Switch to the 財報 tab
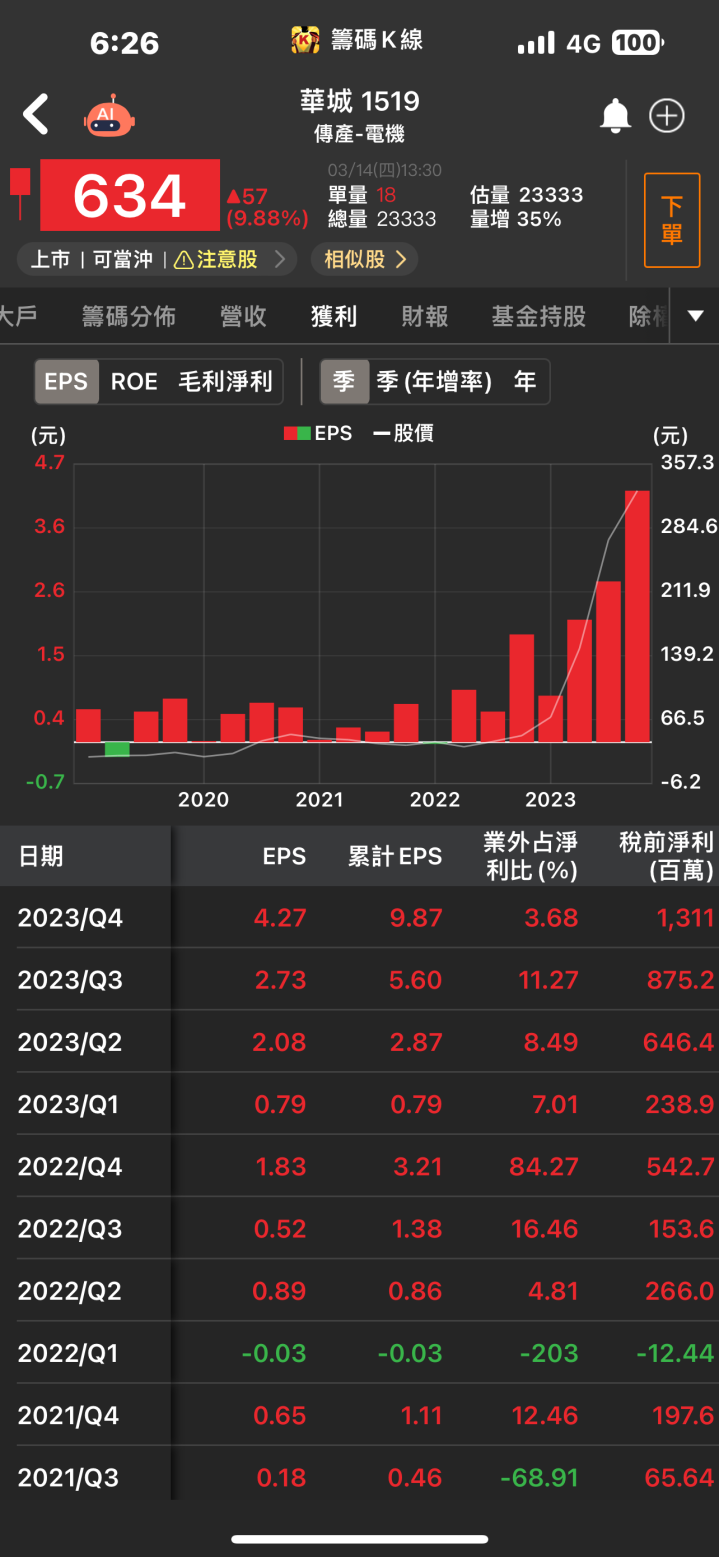Image resolution: width=719 pixels, height=1557 pixels. 425,317
